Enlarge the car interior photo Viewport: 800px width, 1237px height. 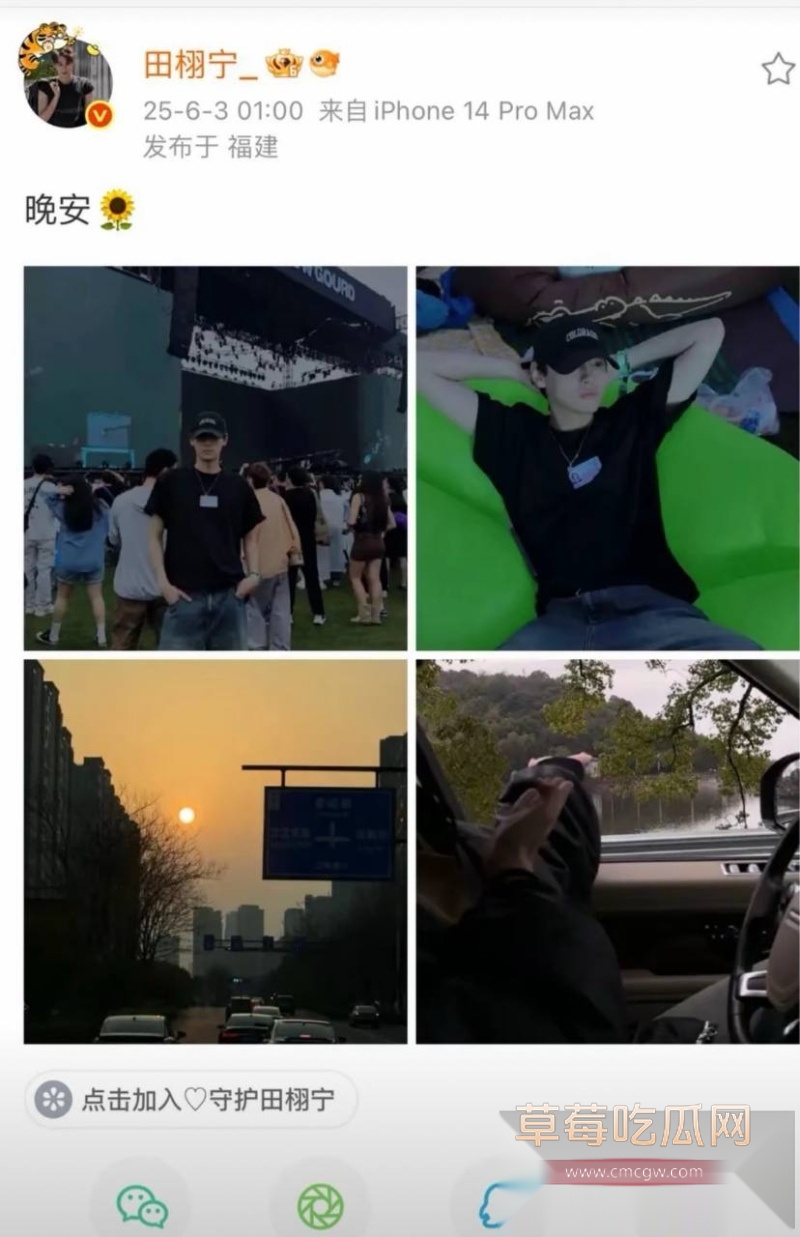[x=608, y=851]
